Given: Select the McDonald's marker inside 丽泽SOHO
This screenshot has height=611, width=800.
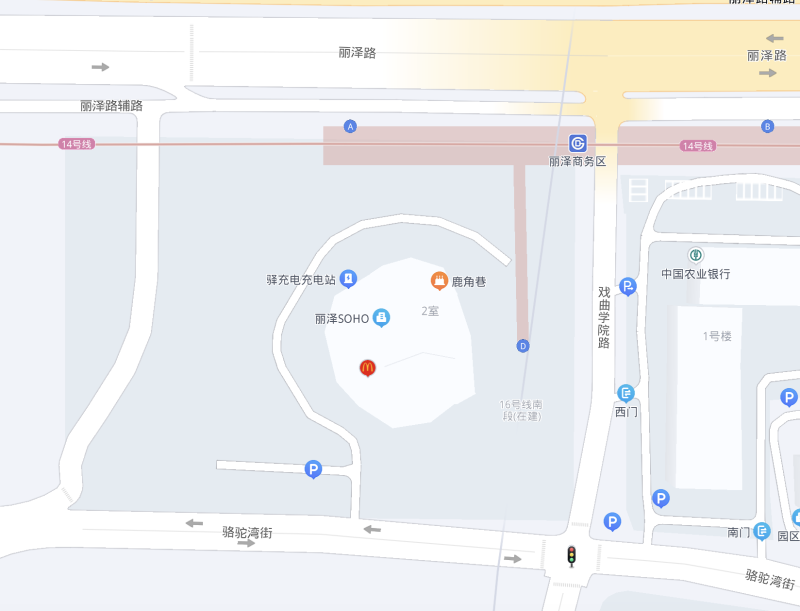Looking at the screenshot, I should click(x=367, y=368).
